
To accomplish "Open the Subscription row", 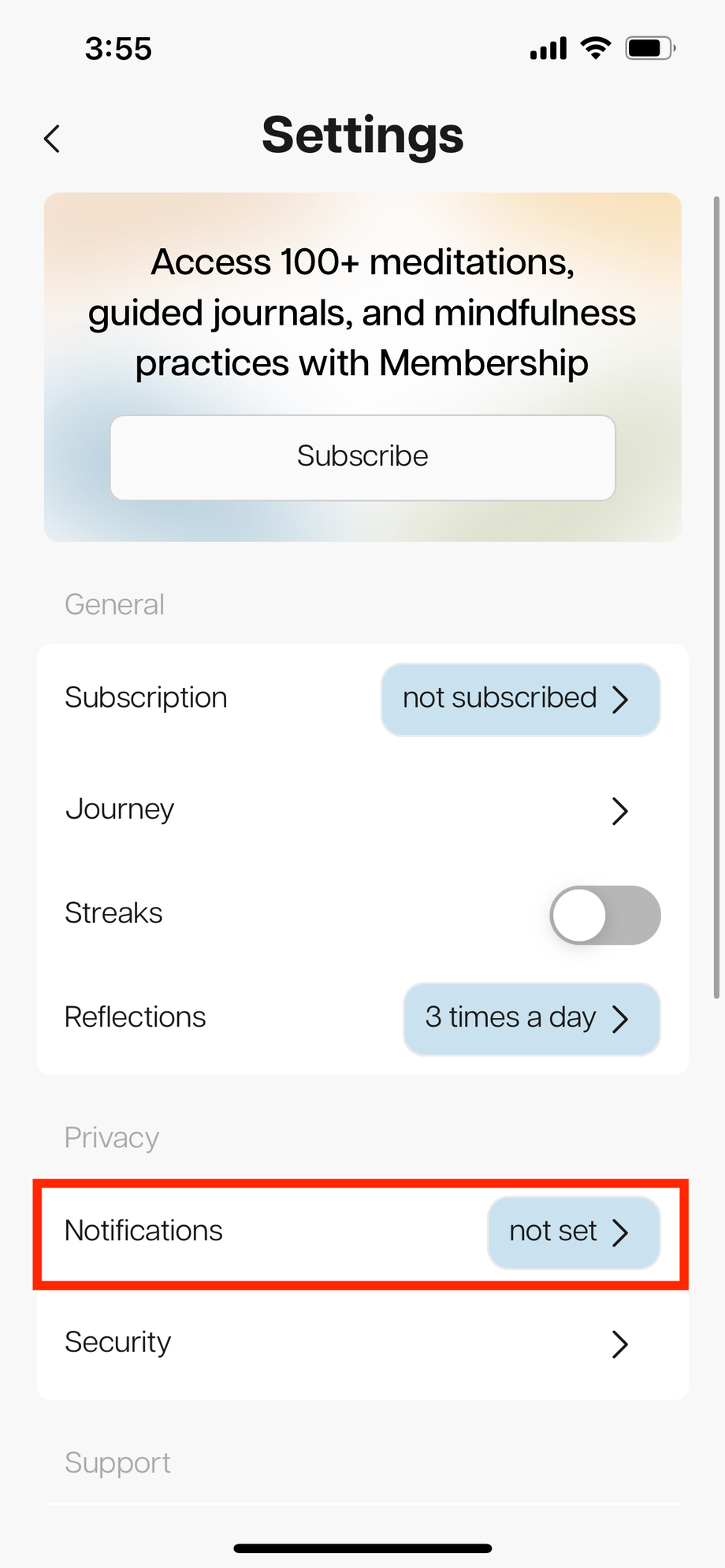I will point(520,699).
